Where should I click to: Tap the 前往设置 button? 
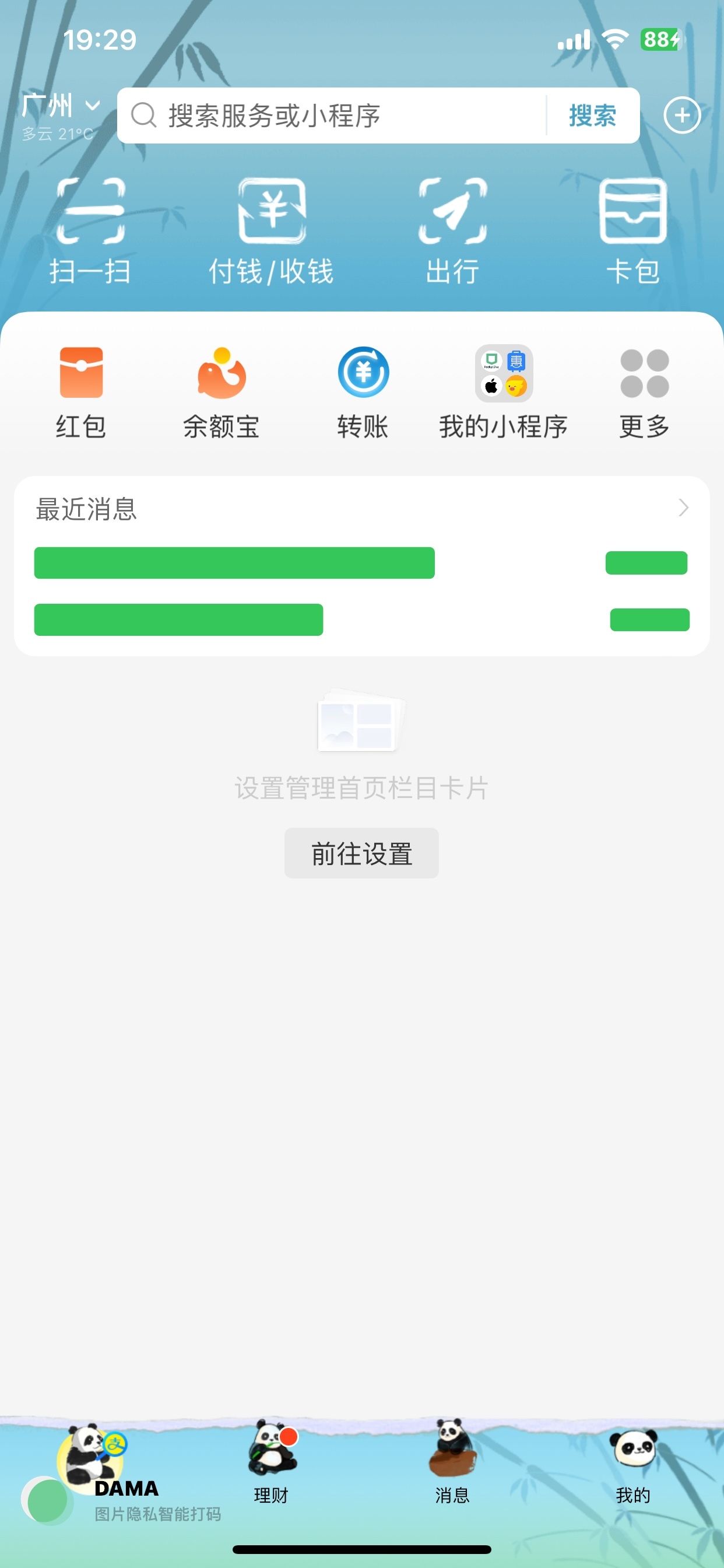pos(361,853)
